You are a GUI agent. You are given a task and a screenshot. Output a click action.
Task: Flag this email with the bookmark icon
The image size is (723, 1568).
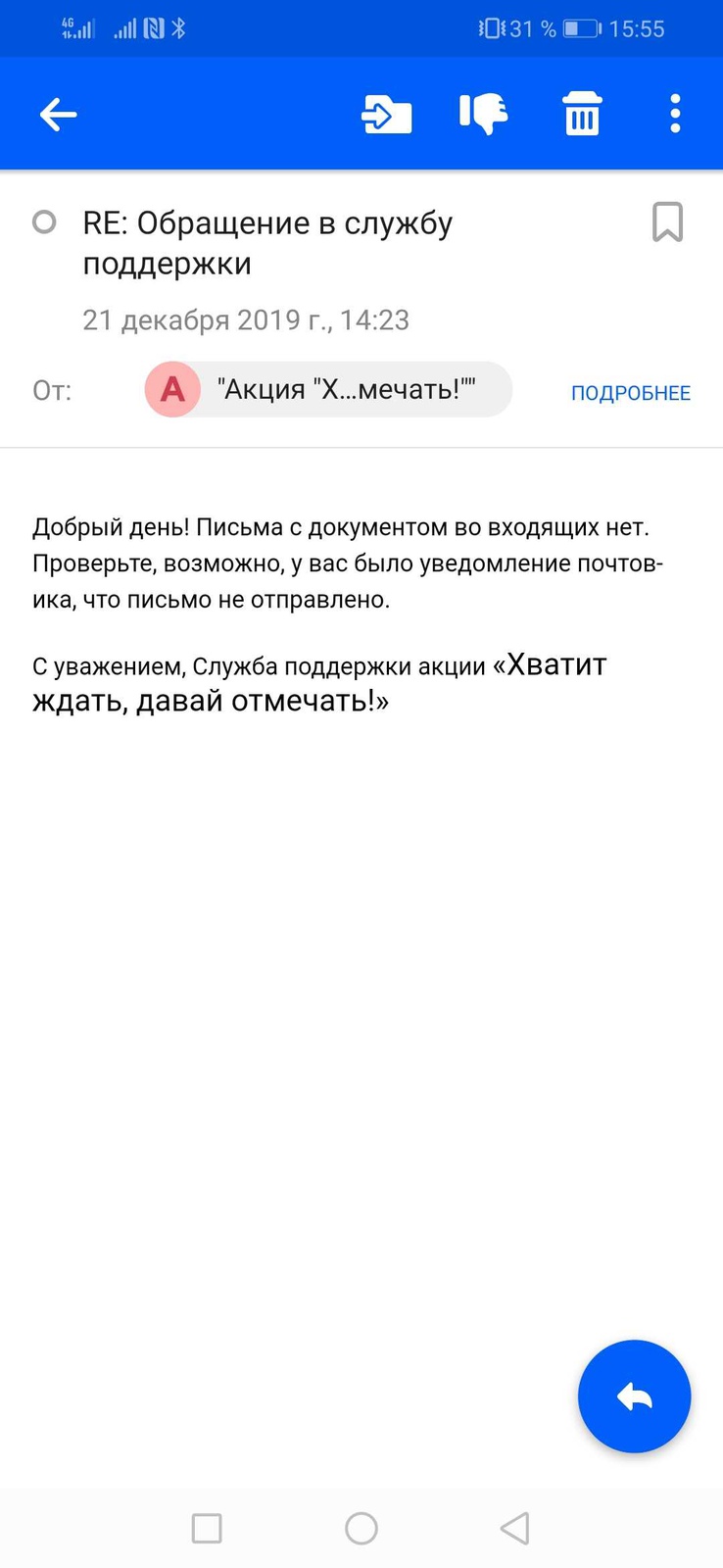coord(667,222)
